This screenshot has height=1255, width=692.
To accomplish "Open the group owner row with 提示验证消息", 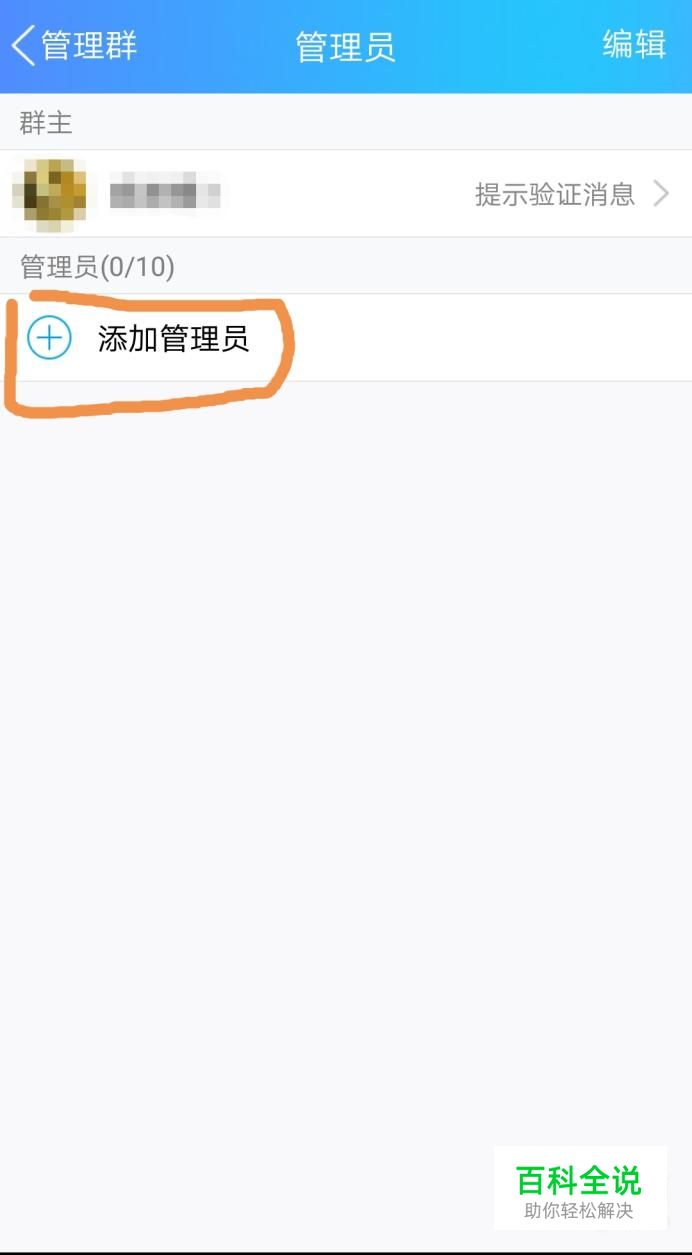I will tap(346, 194).
